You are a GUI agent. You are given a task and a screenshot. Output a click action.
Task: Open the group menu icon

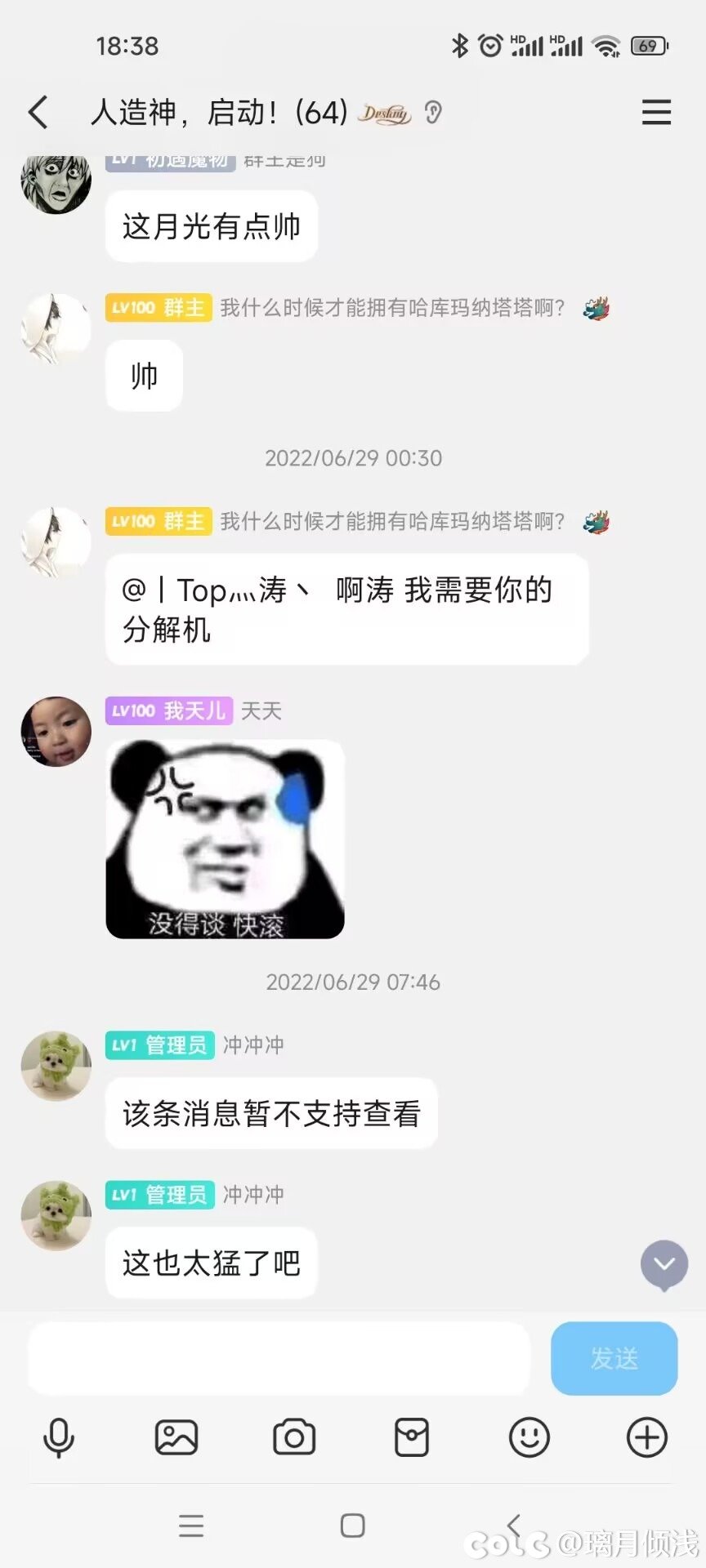coord(656,112)
